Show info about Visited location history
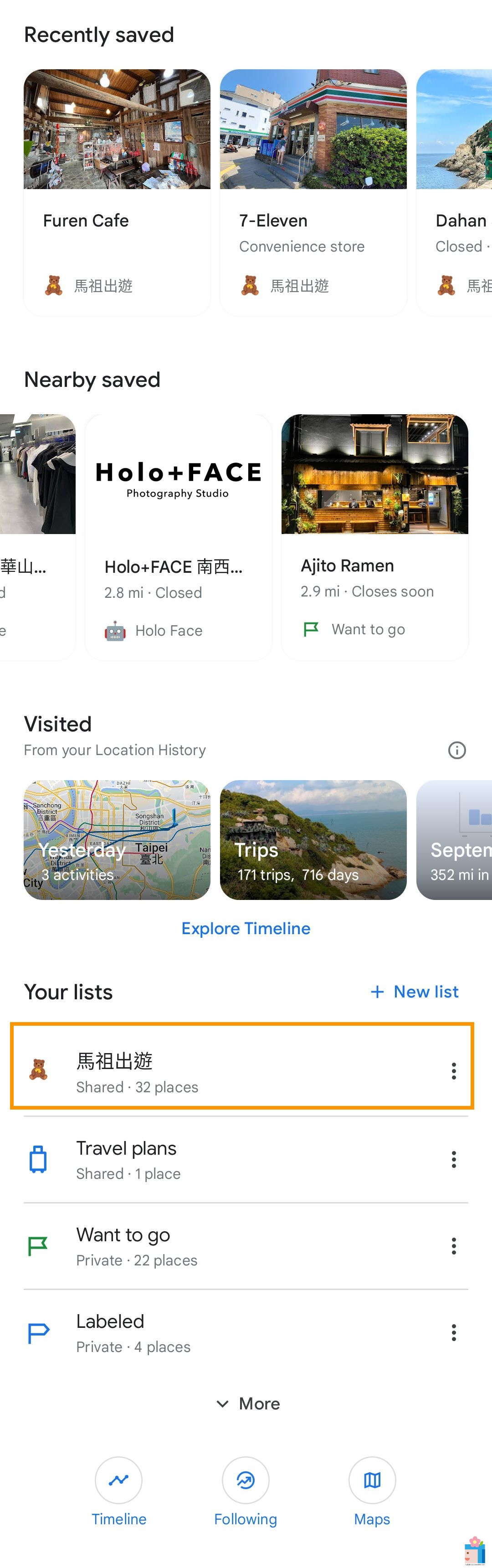492x1568 pixels. pyautogui.click(x=457, y=751)
